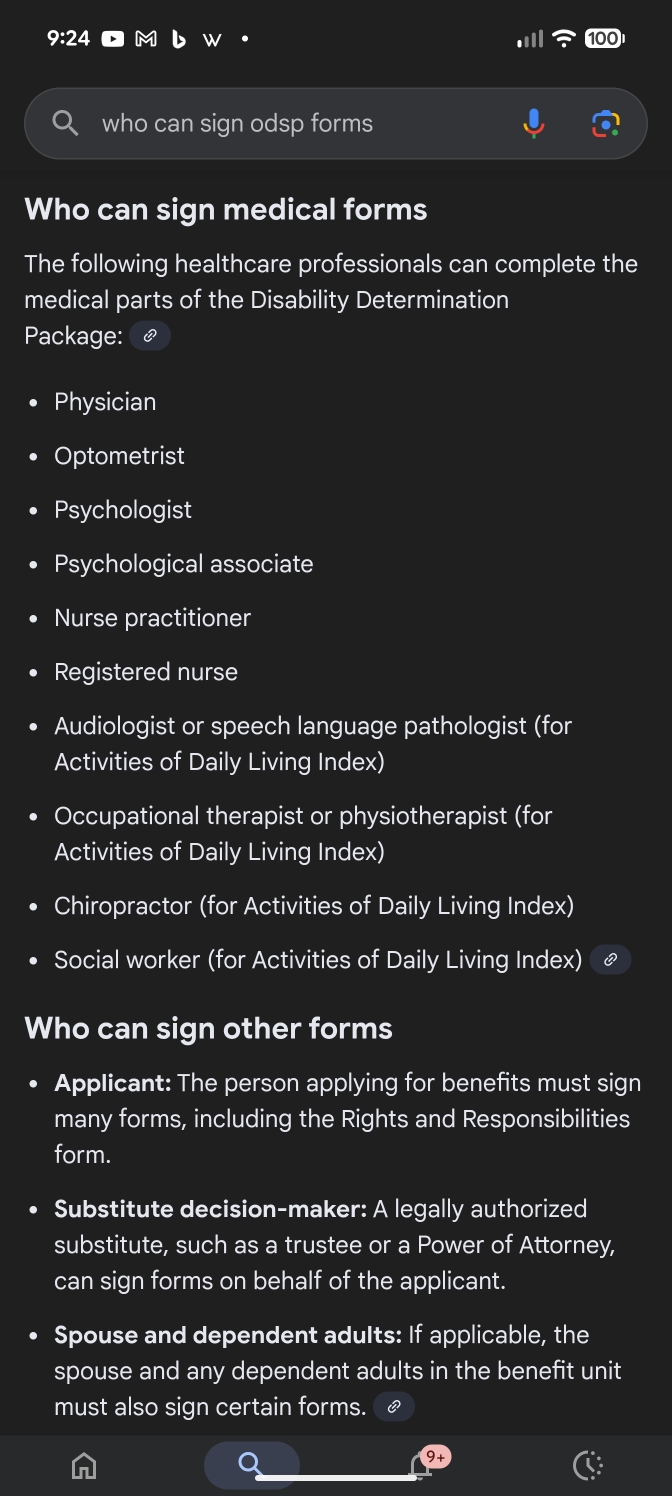Open source link after Spouse and dependent adults
The image size is (672, 1496).
(x=393, y=1407)
